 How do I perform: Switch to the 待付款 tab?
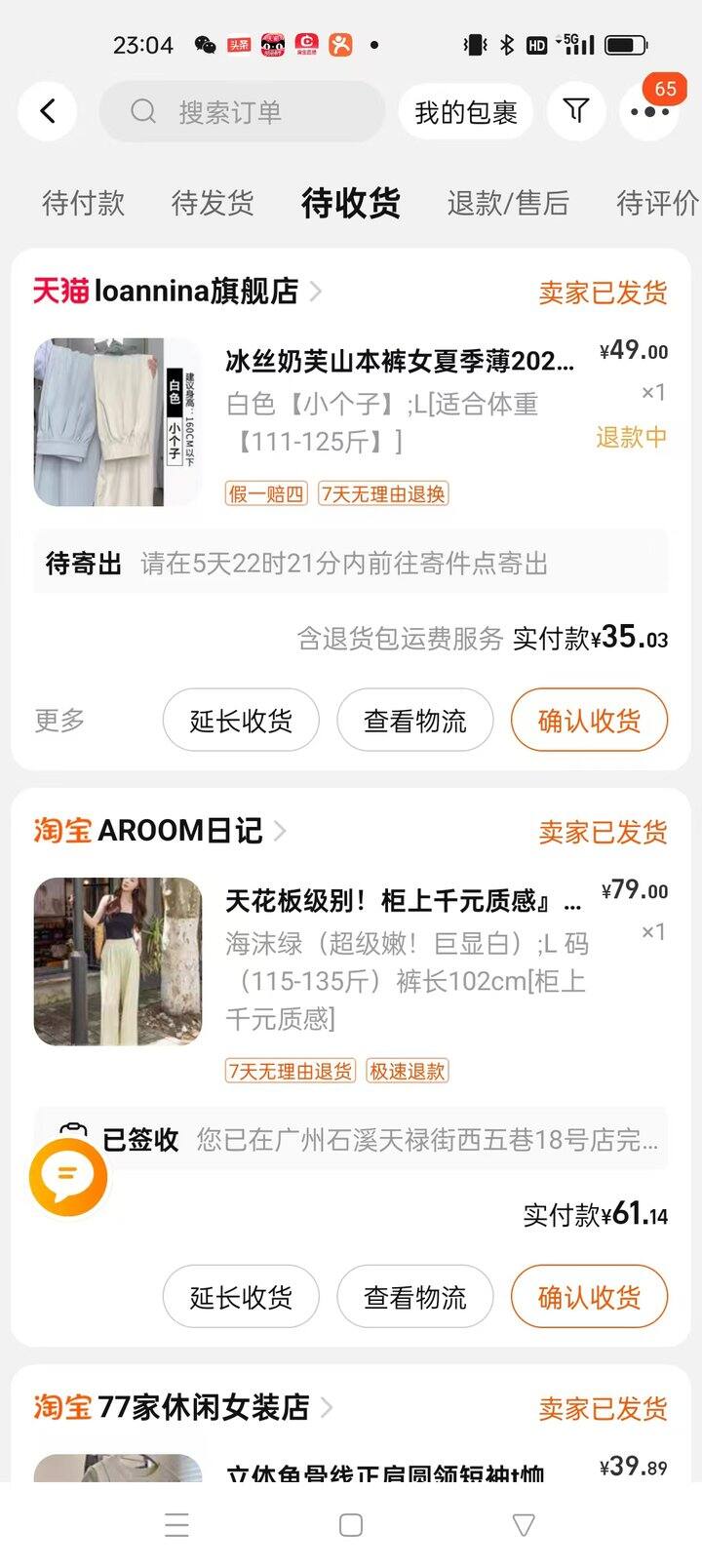point(84,203)
